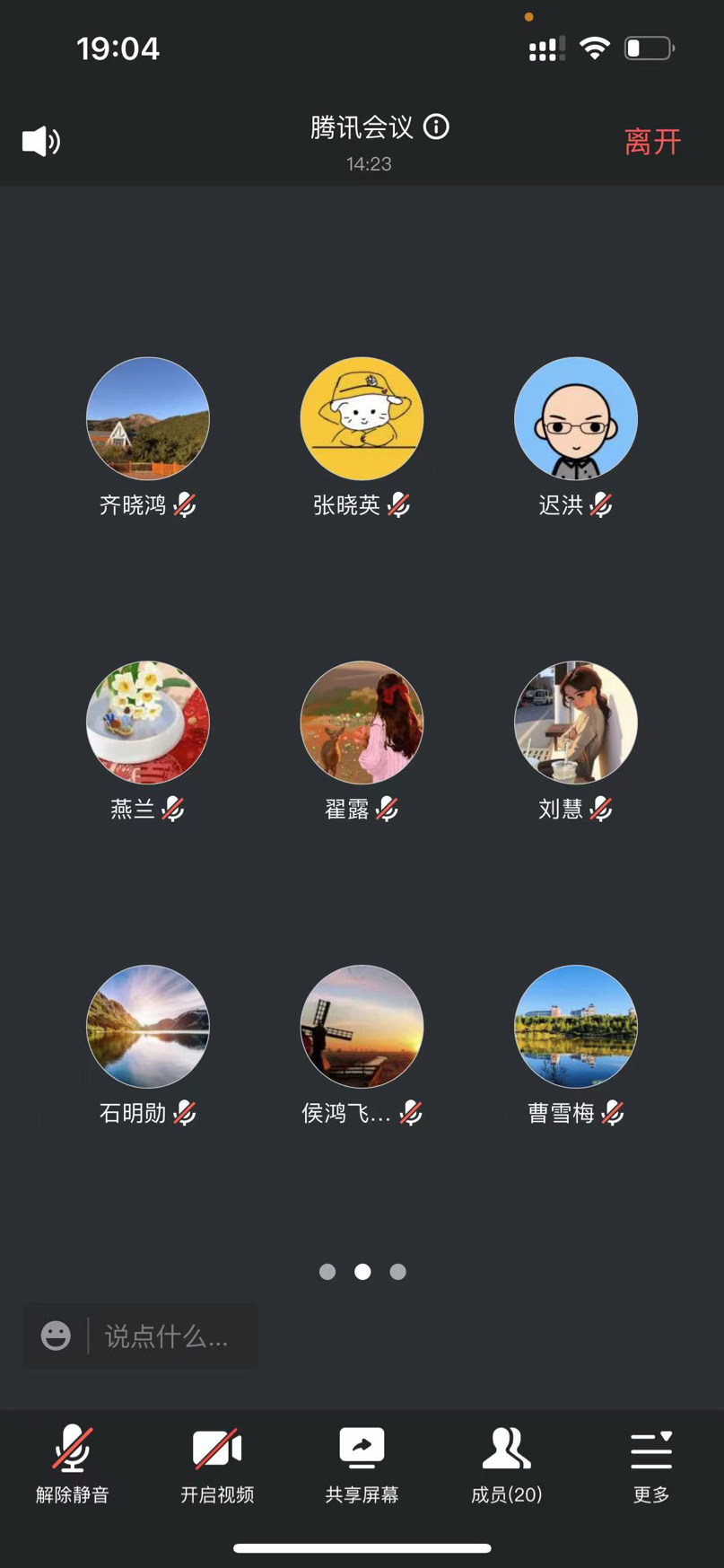Open participant 迟洪's avatar
The image size is (724, 1568).
tap(576, 418)
